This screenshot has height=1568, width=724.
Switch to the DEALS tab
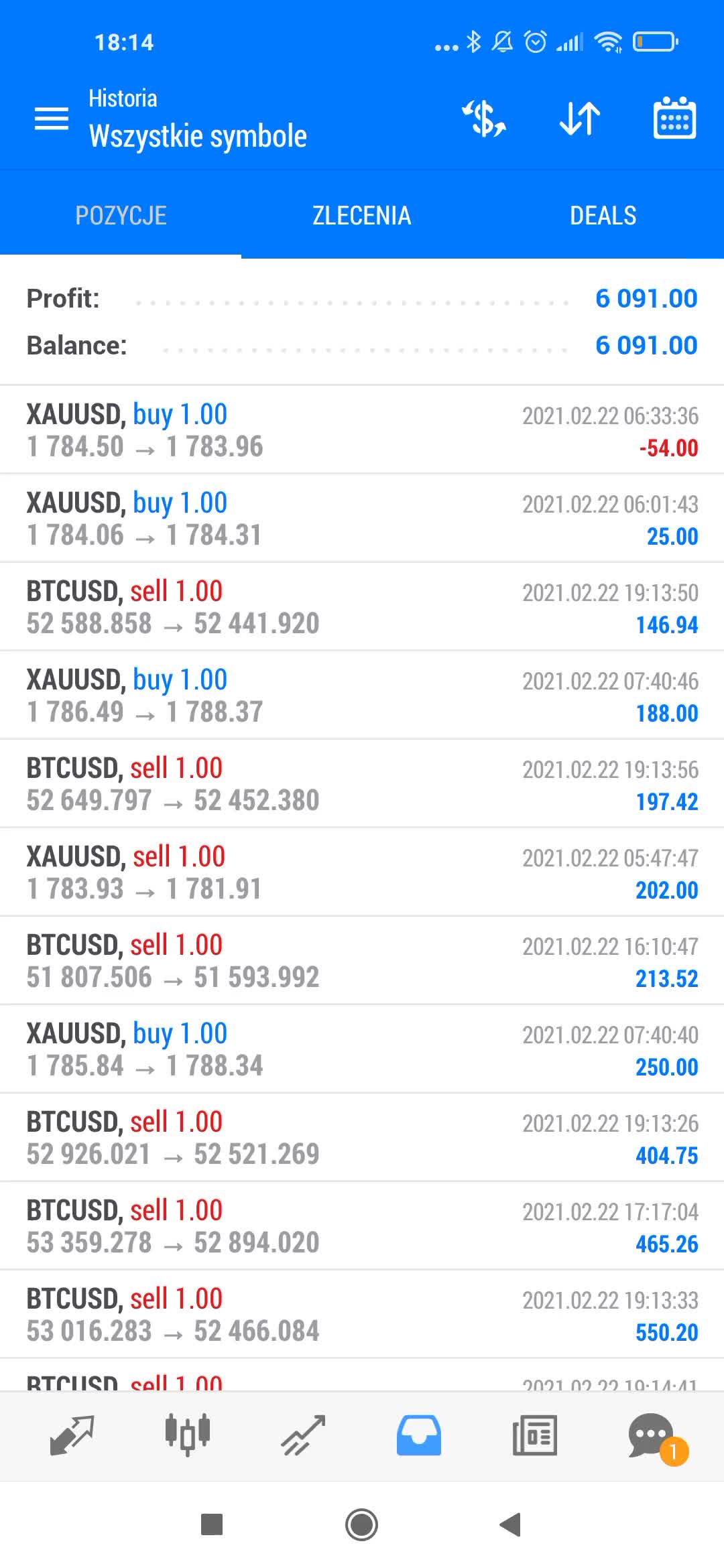[x=603, y=215]
